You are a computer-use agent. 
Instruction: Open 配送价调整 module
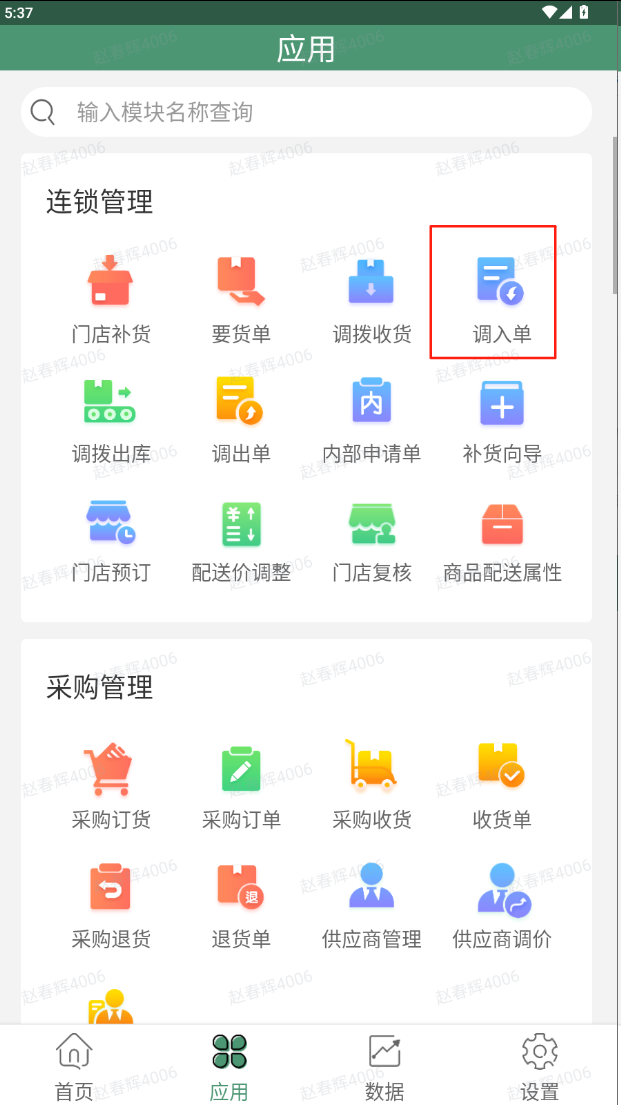(x=241, y=537)
